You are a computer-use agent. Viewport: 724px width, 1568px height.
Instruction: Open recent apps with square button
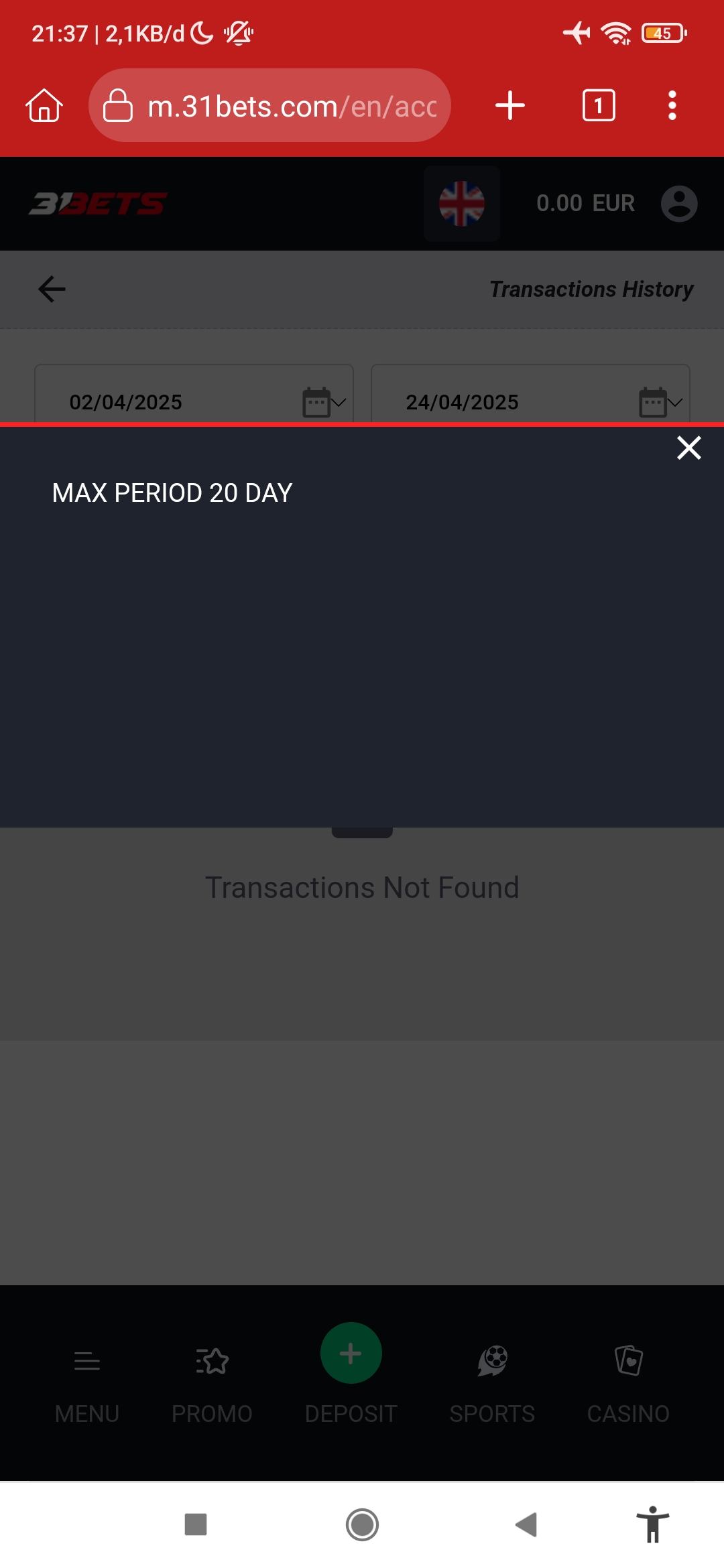196,1524
